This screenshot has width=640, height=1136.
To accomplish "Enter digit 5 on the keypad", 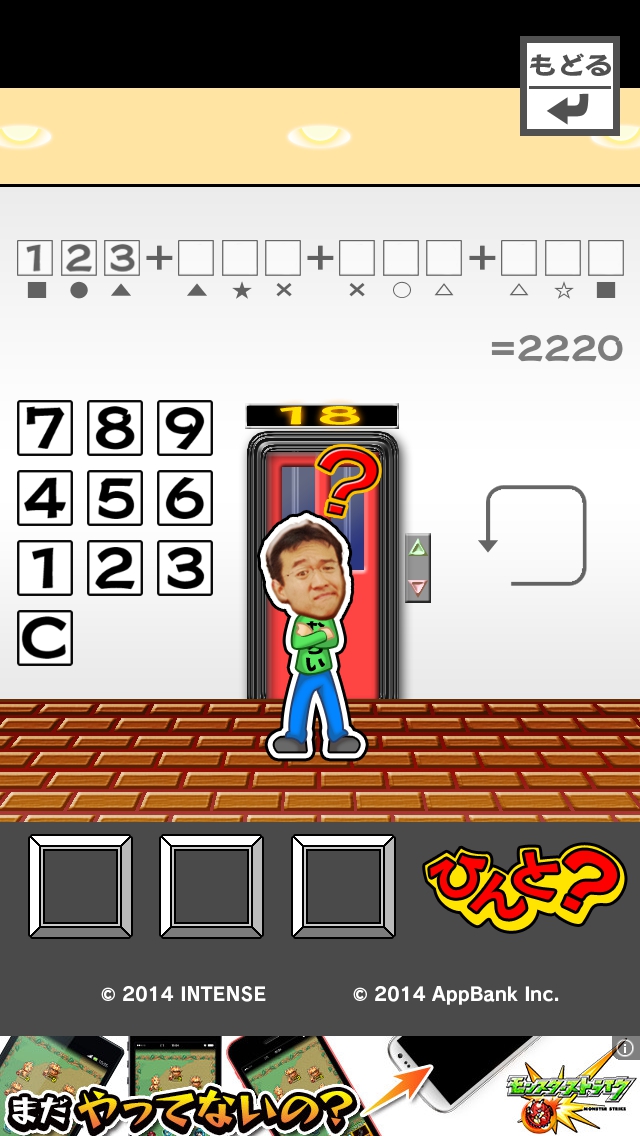I will (x=115, y=498).
